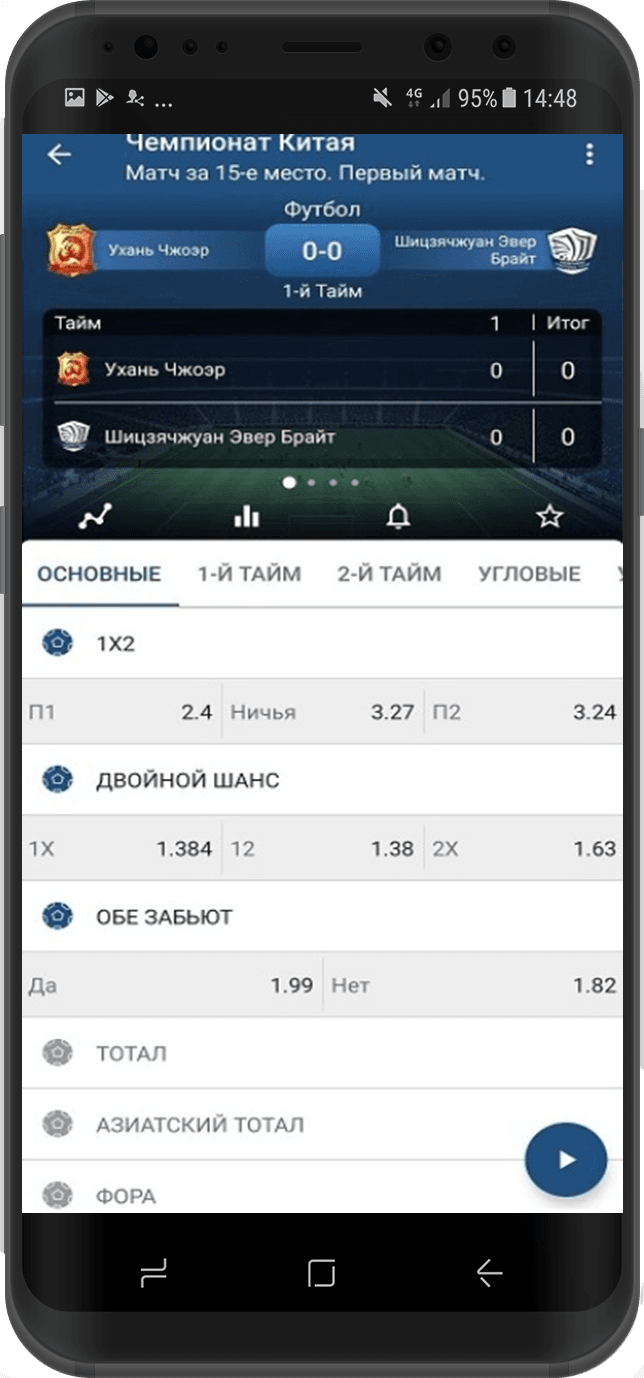The image size is (644, 1378).
Task: Select double chance 12 at 1.38
Action: pos(322,849)
